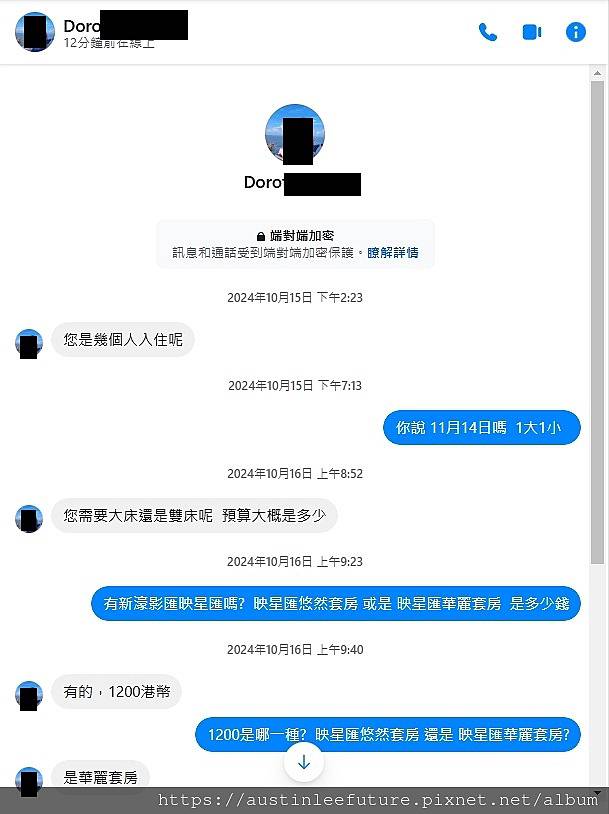The width and height of the screenshot is (609, 814).
Task: Open the conversation info panel
Action: (576, 32)
